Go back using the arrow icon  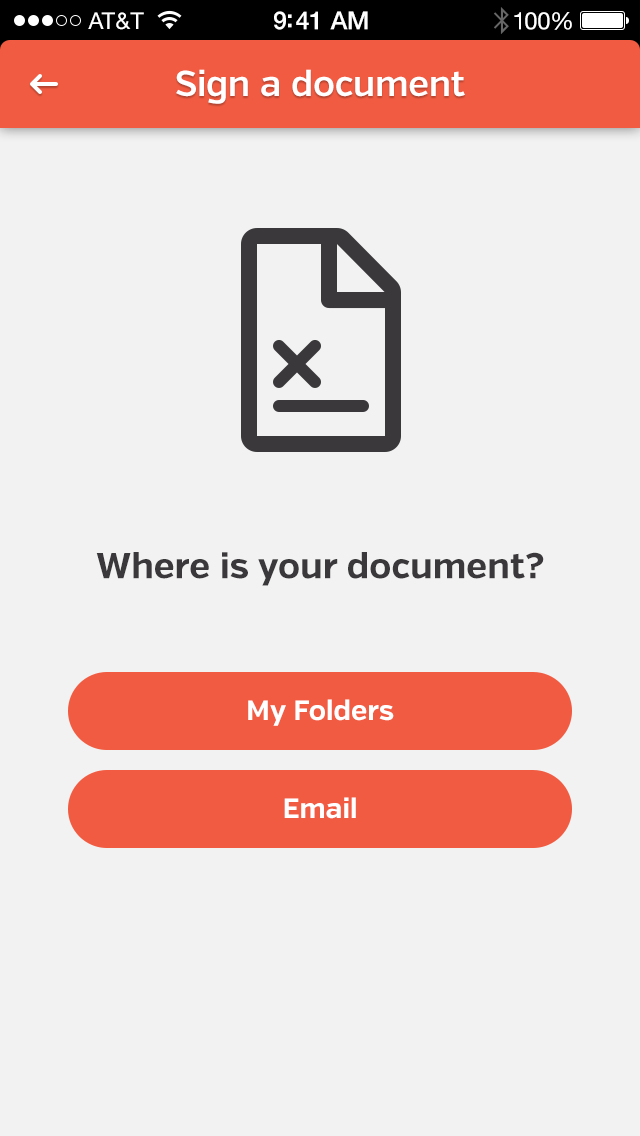click(x=44, y=85)
